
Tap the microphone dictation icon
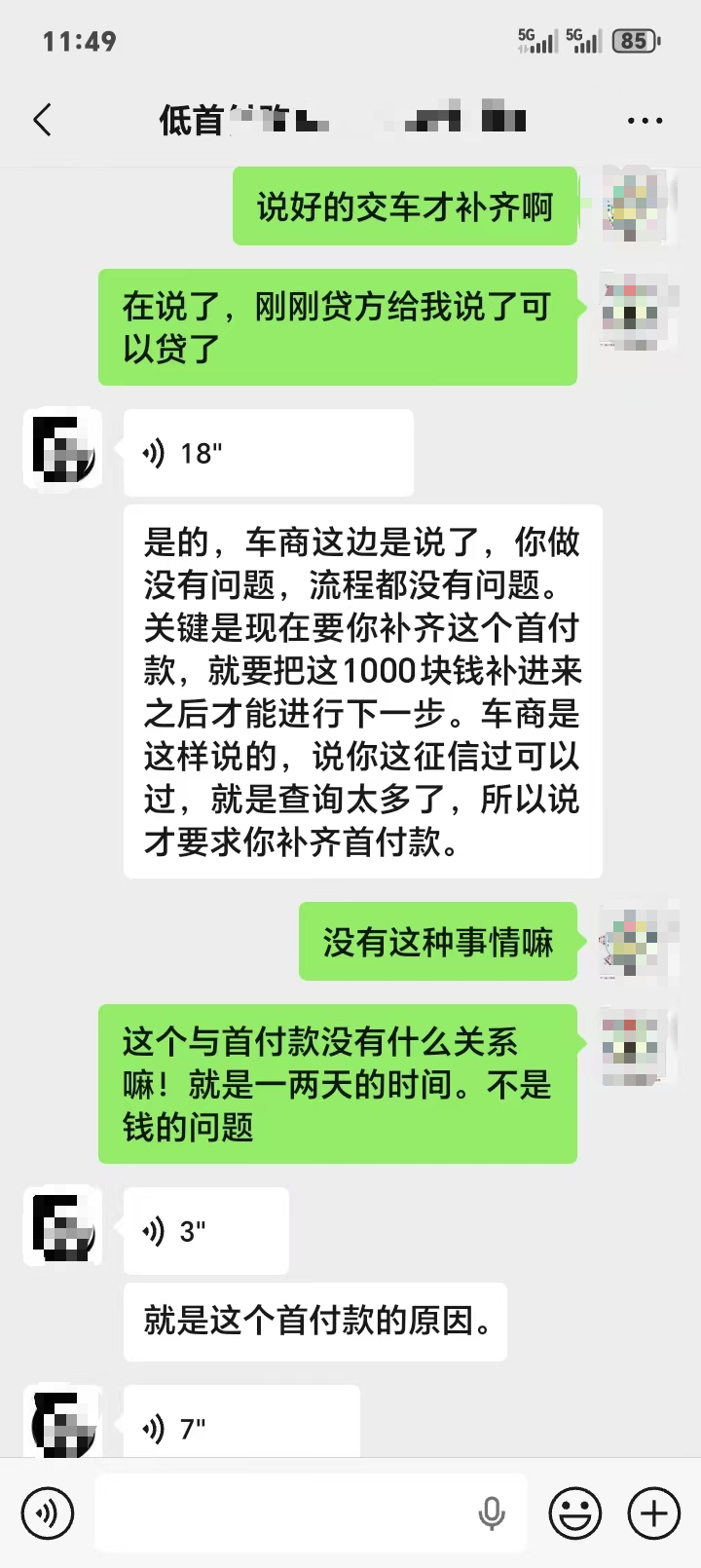point(492,1513)
